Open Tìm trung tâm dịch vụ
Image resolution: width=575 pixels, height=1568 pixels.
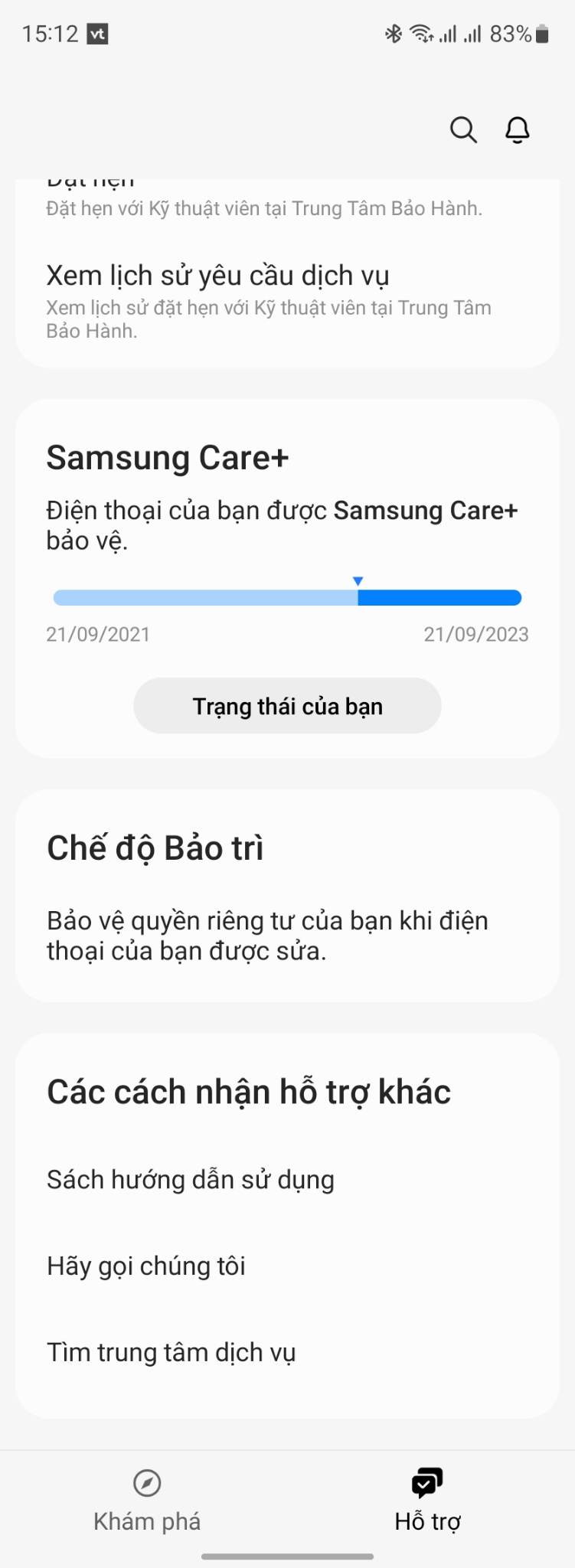click(x=172, y=1353)
